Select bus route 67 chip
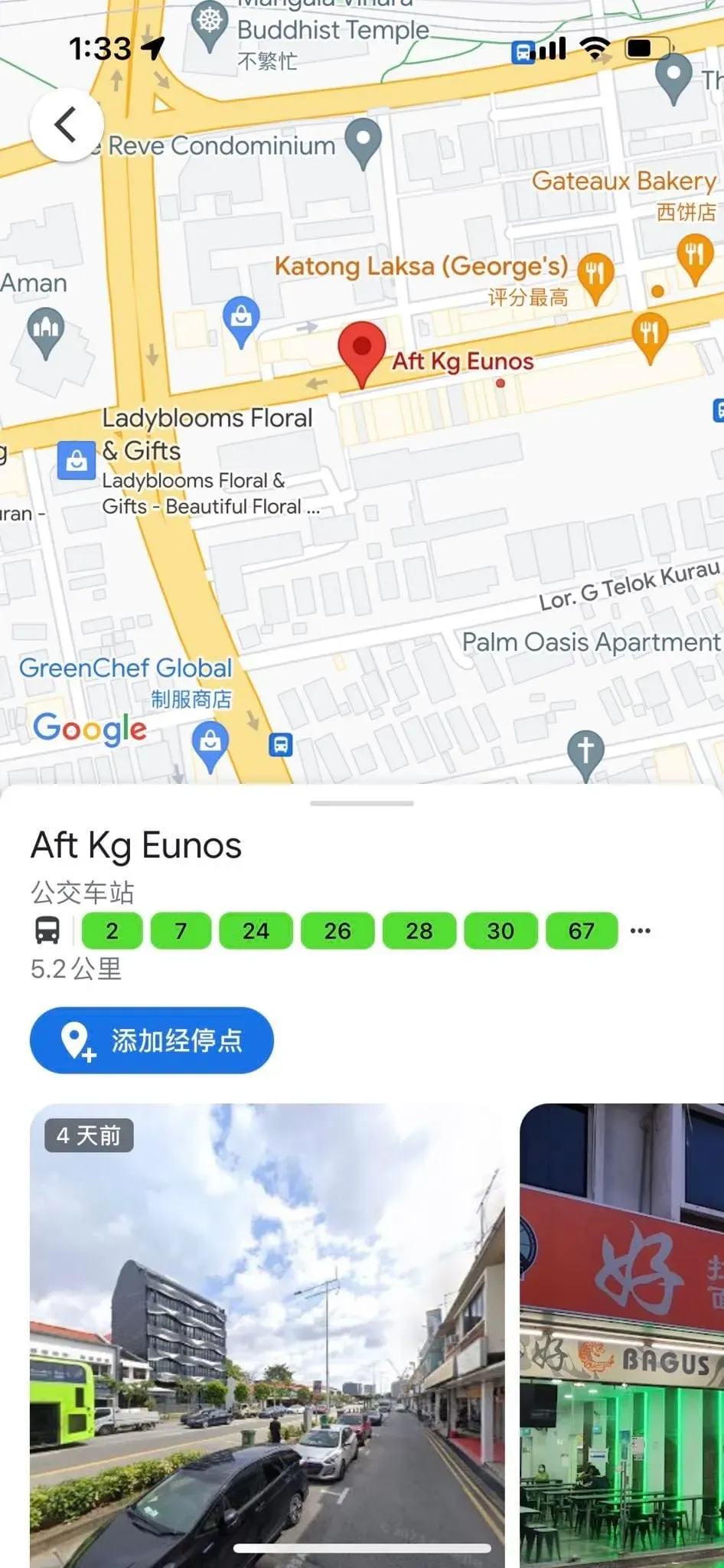This screenshot has width=724, height=1568. point(582,931)
